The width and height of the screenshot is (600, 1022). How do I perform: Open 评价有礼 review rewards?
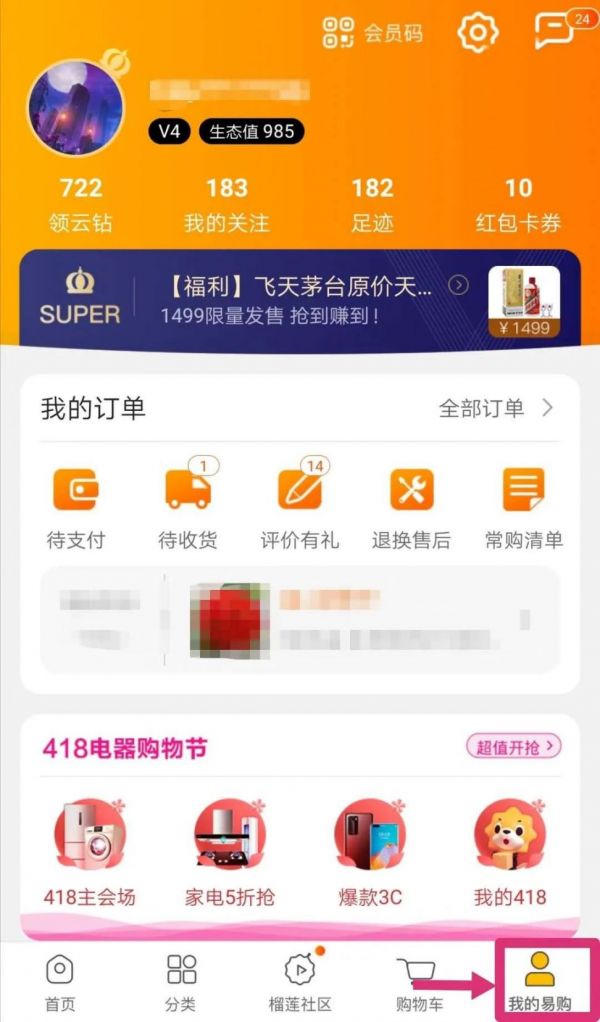(300, 506)
